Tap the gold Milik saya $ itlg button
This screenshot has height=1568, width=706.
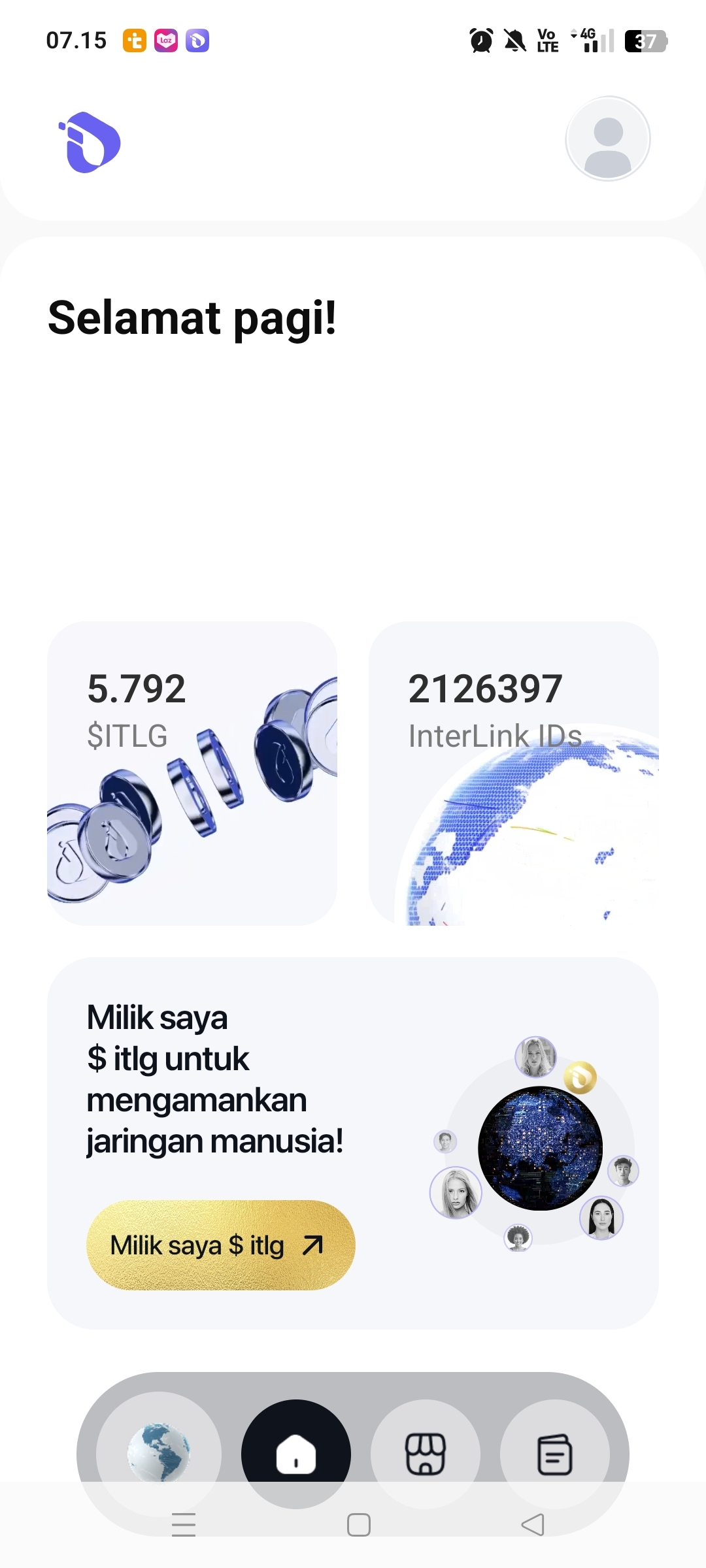pyautogui.click(x=220, y=1245)
